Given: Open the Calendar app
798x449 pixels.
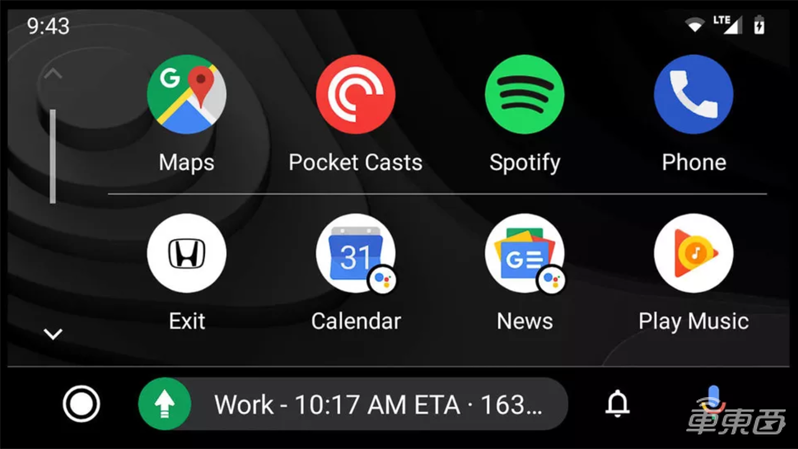Looking at the screenshot, I should [355, 254].
